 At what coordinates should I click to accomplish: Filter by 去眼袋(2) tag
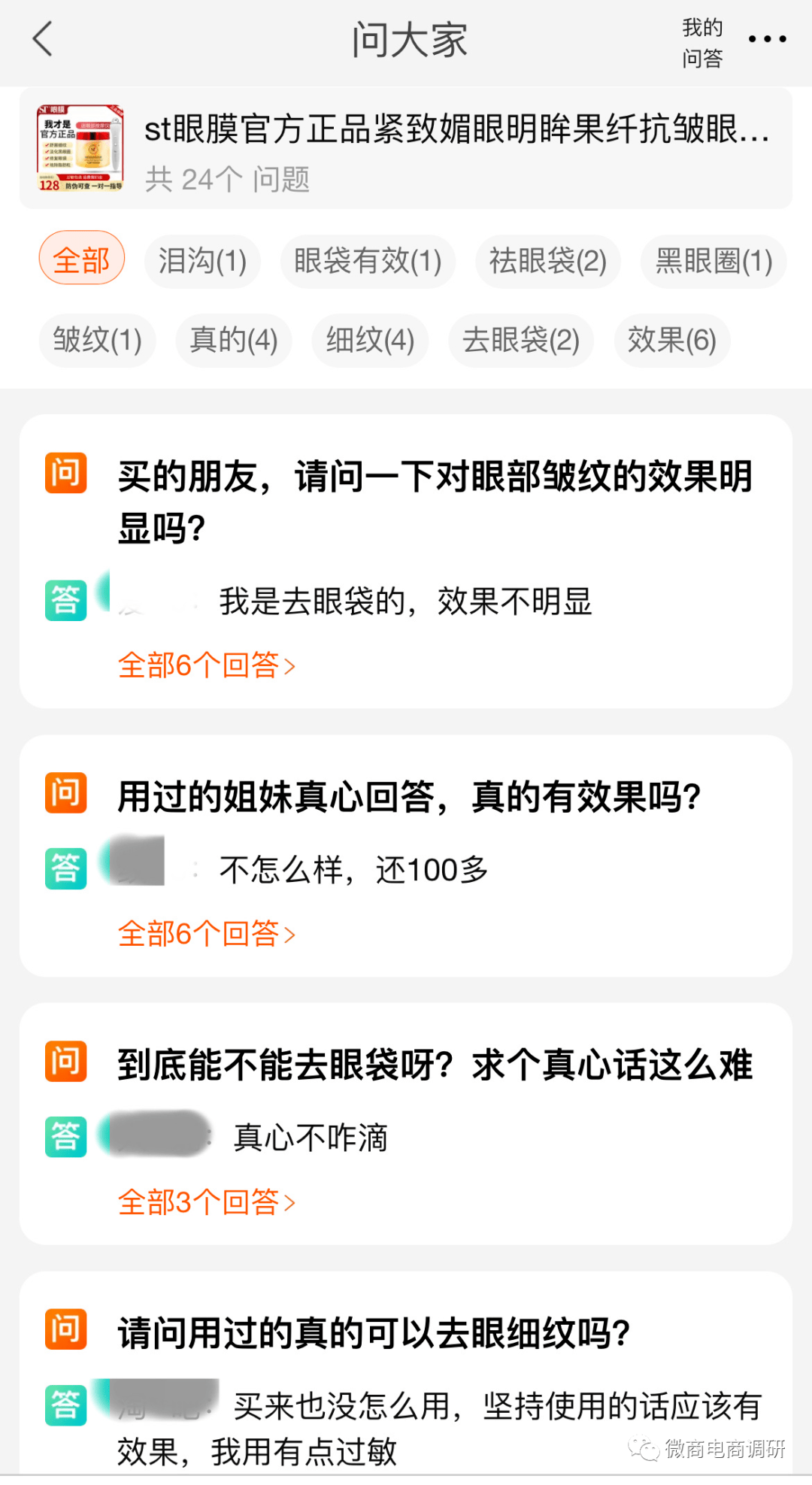[x=520, y=341]
